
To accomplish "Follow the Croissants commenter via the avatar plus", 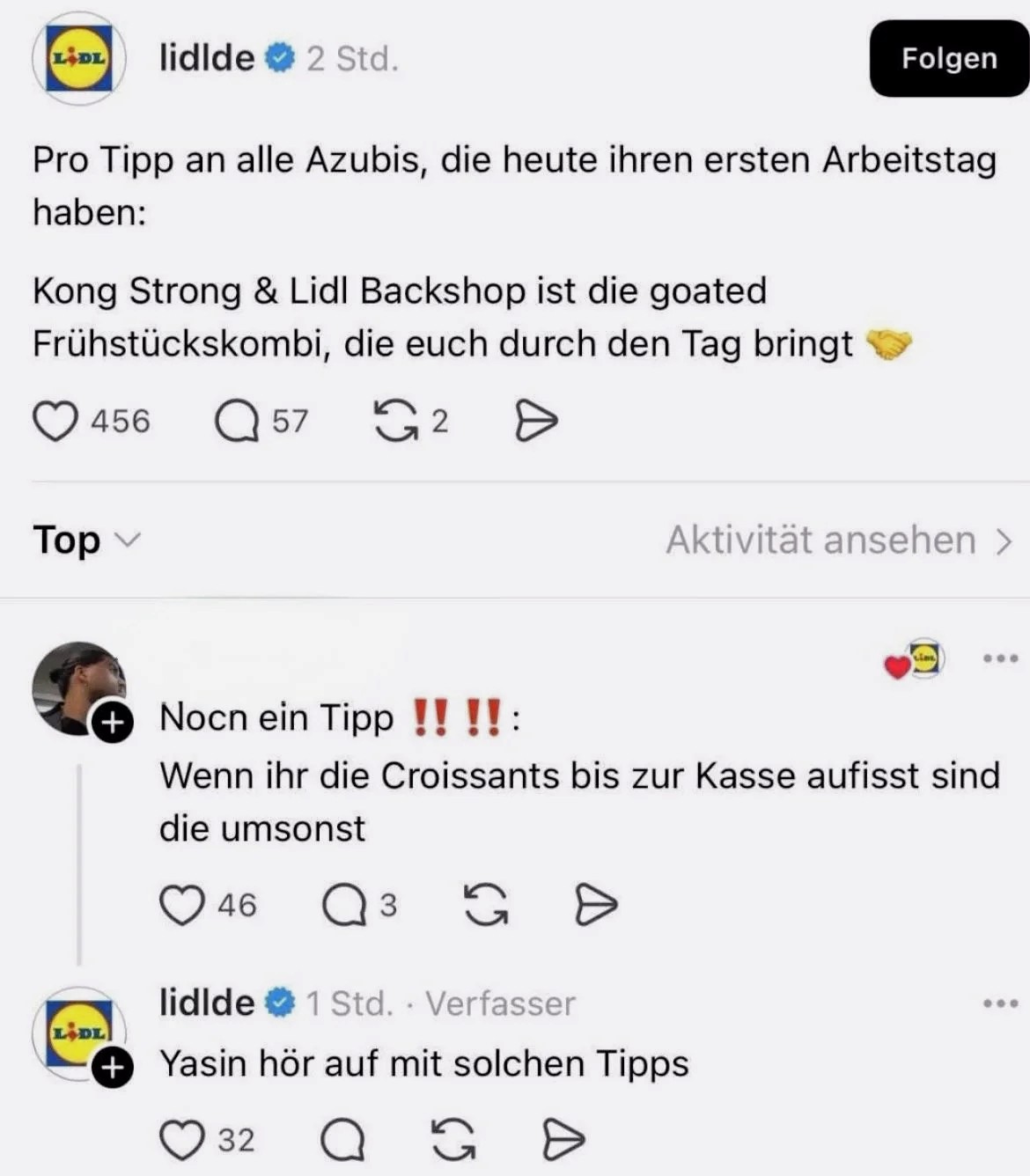I will (113, 723).
